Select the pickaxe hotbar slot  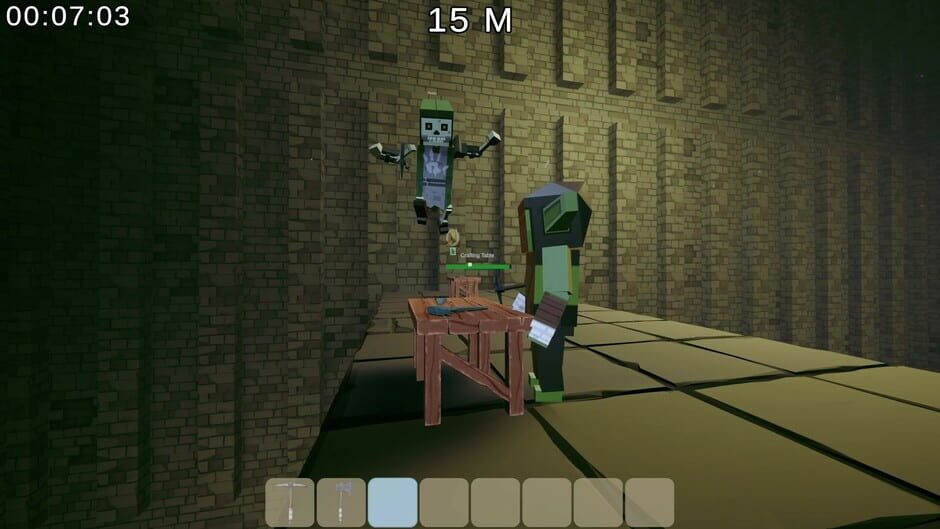tap(290, 502)
